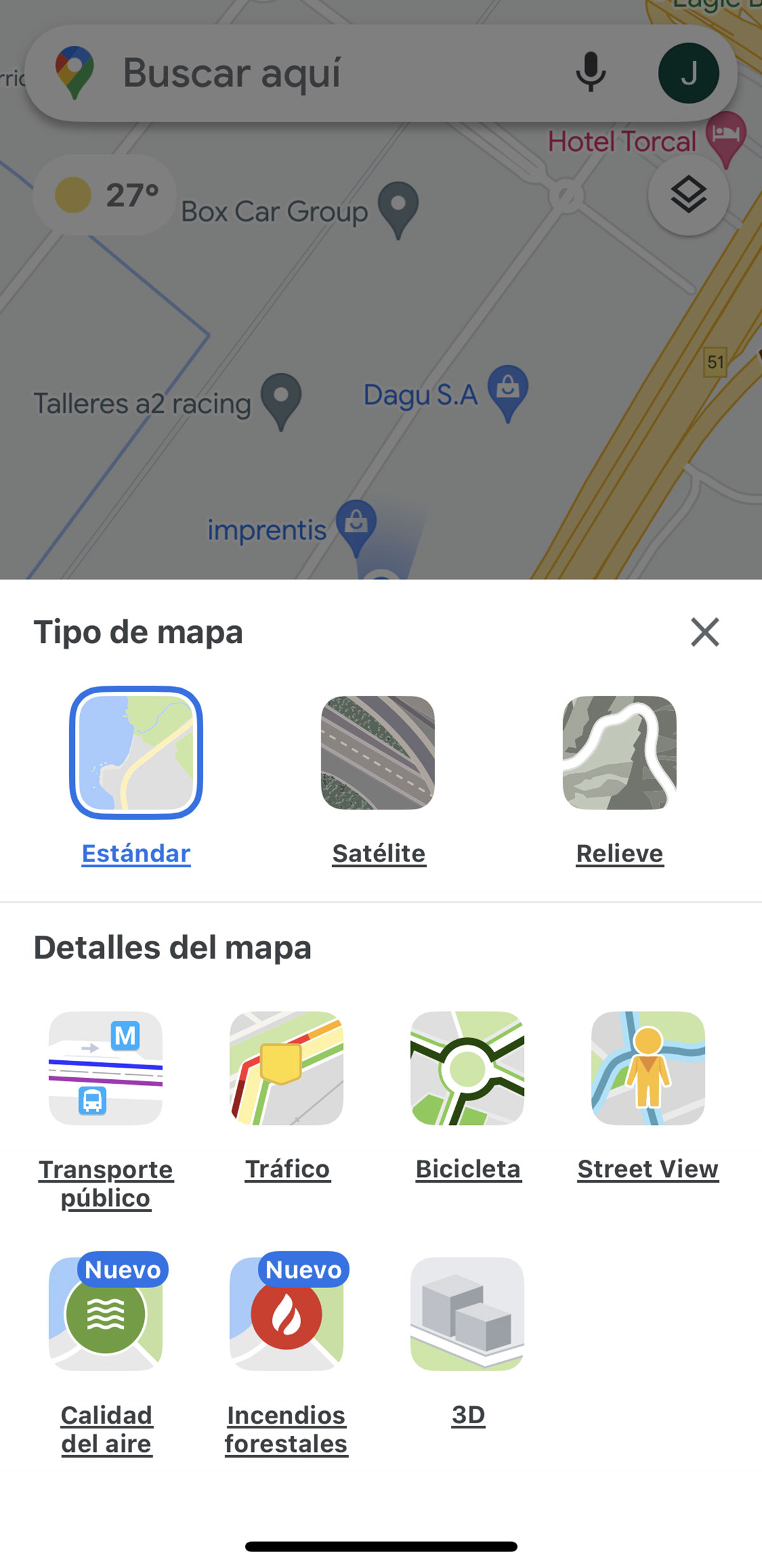The image size is (762, 1568).
Task: Tap the Buscar aquí search field
Action: tap(286, 72)
